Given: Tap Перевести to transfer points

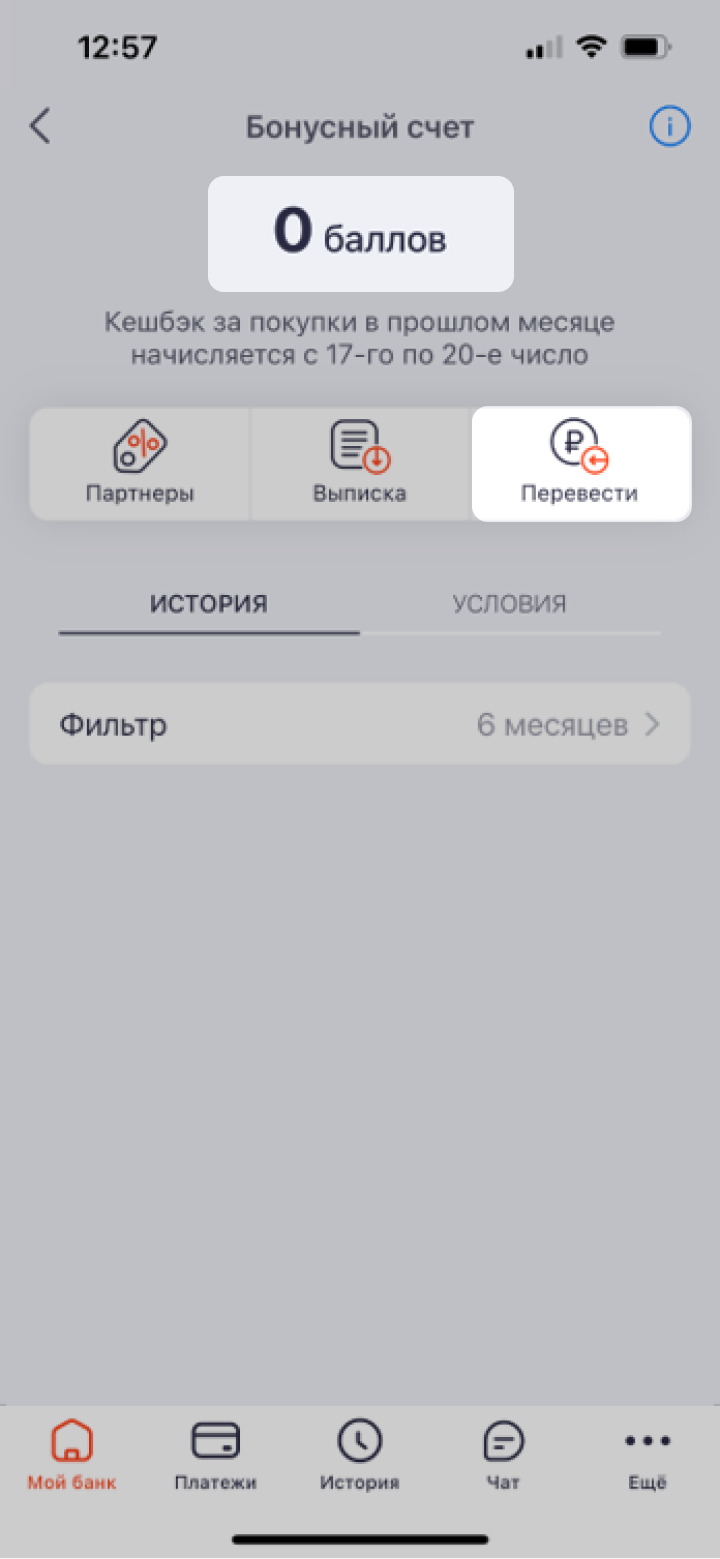Looking at the screenshot, I should point(580,463).
